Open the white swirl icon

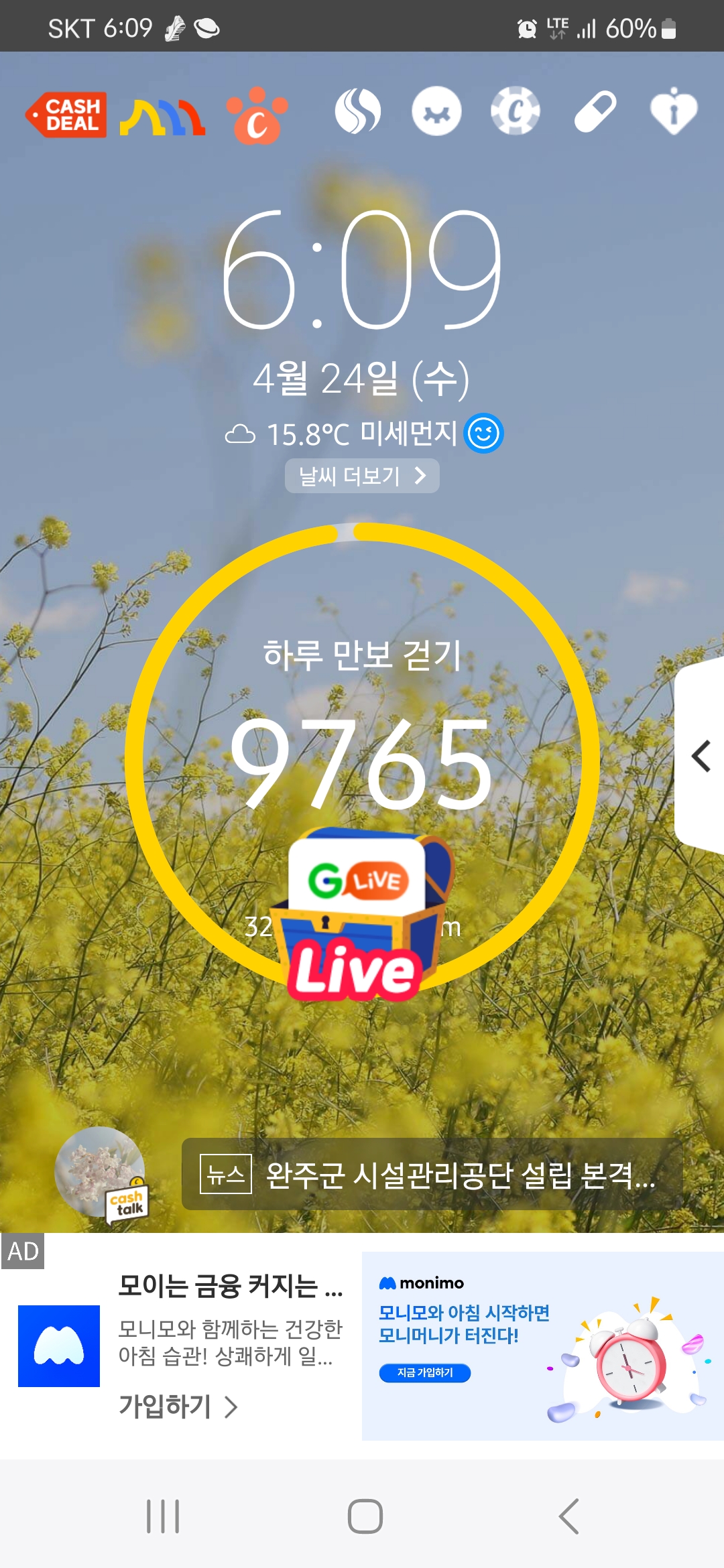[x=357, y=111]
